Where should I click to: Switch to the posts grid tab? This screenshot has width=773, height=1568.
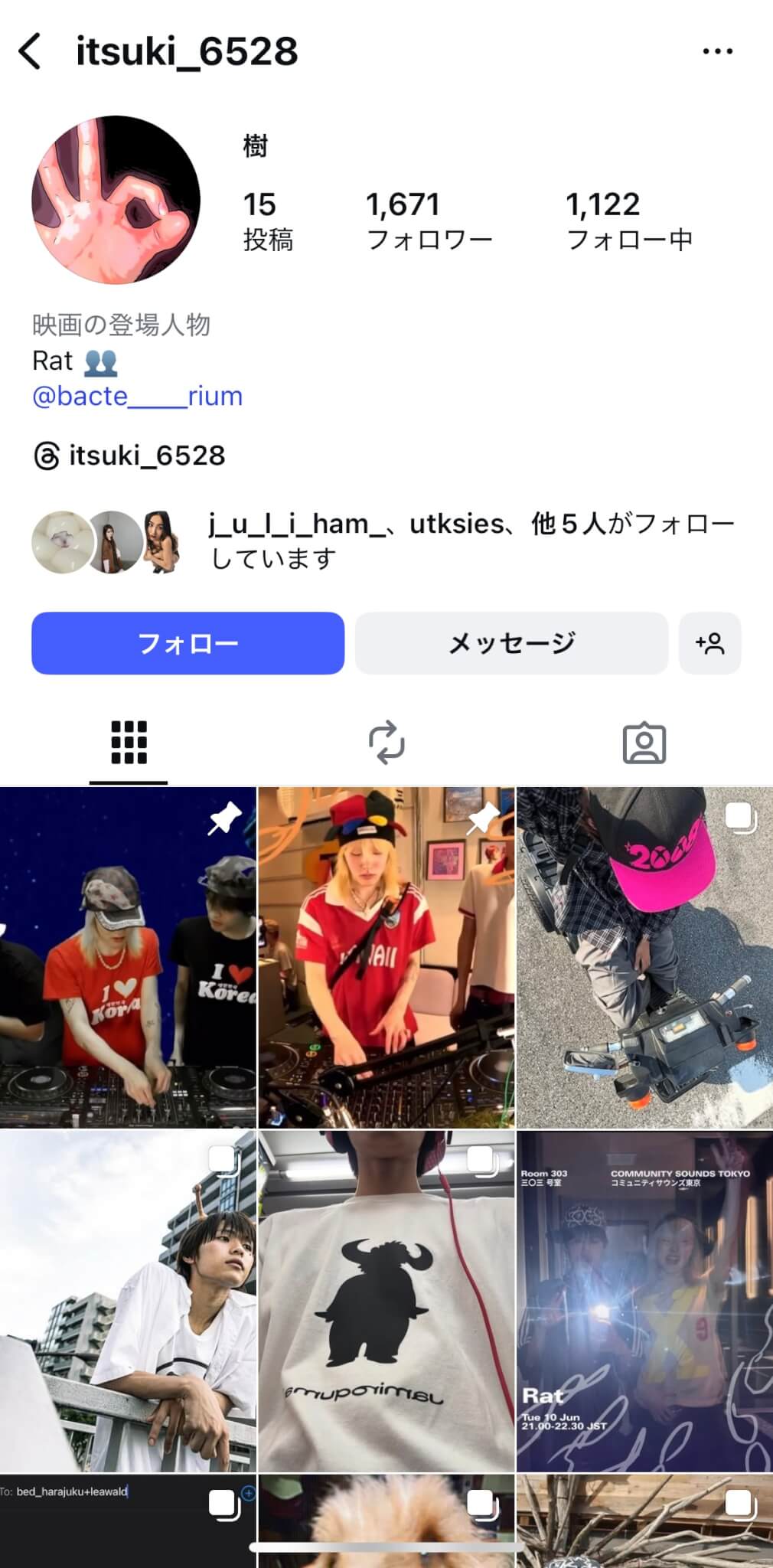tap(129, 743)
